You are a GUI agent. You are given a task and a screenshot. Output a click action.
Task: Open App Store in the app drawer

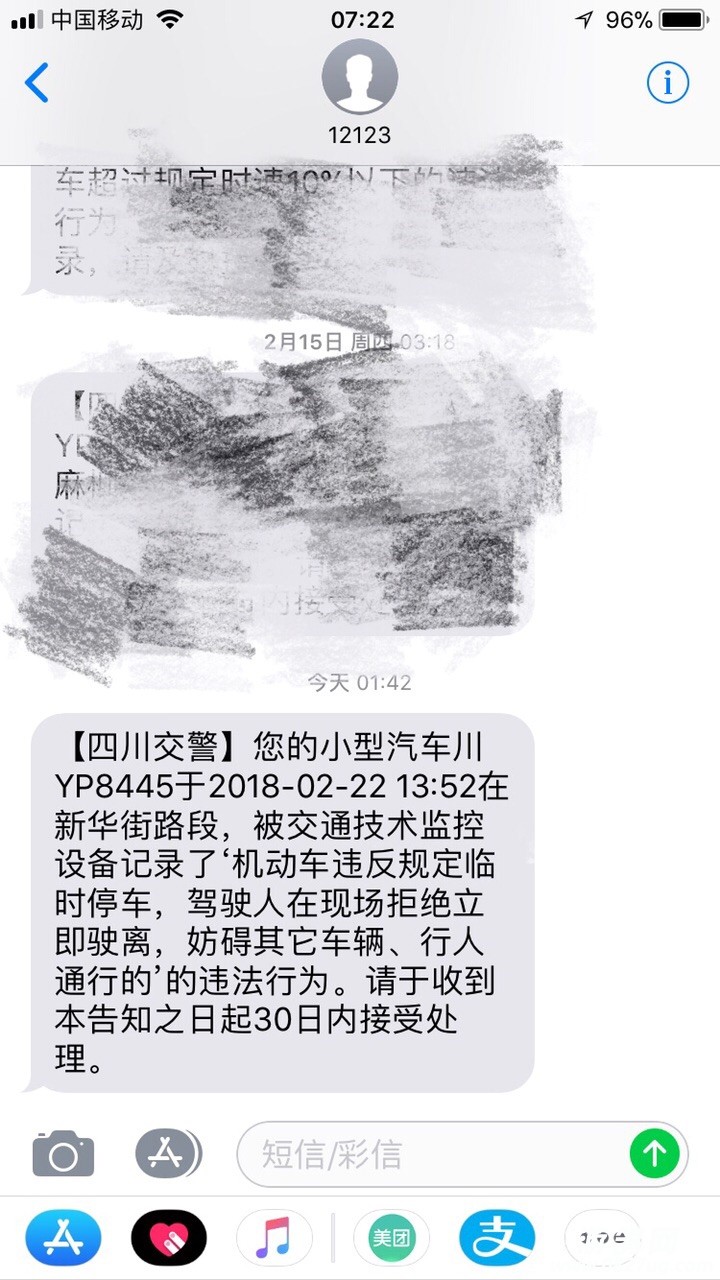[x=63, y=1238]
